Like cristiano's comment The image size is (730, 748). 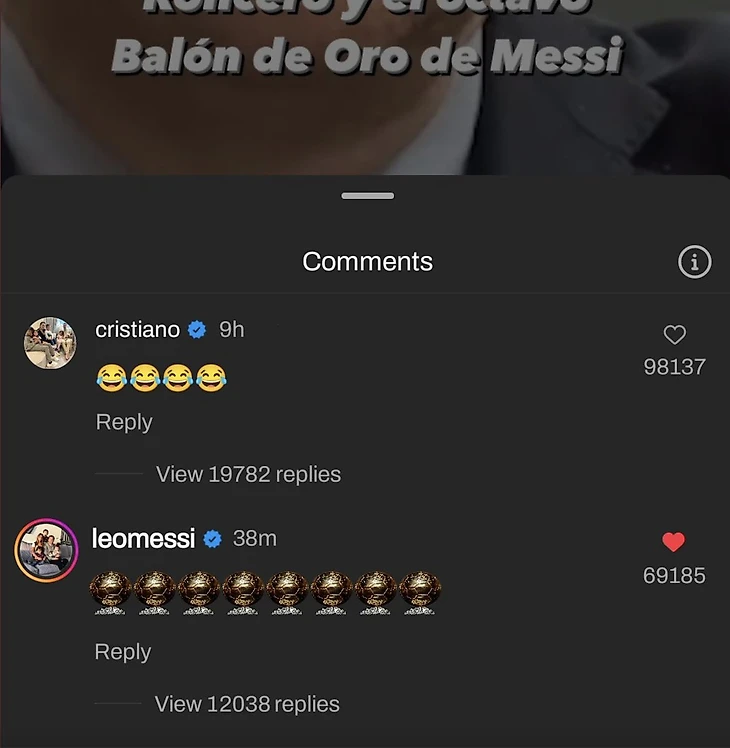coord(675,336)
